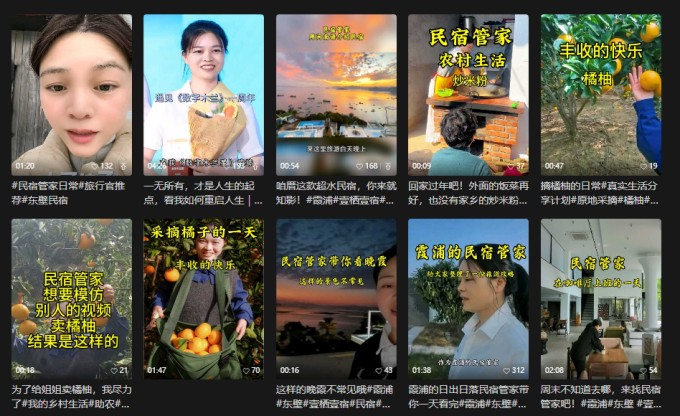
Task: Play the 民宿管家带你看晚霞 video
Action: pyautogui.click(x=336, y=298)
